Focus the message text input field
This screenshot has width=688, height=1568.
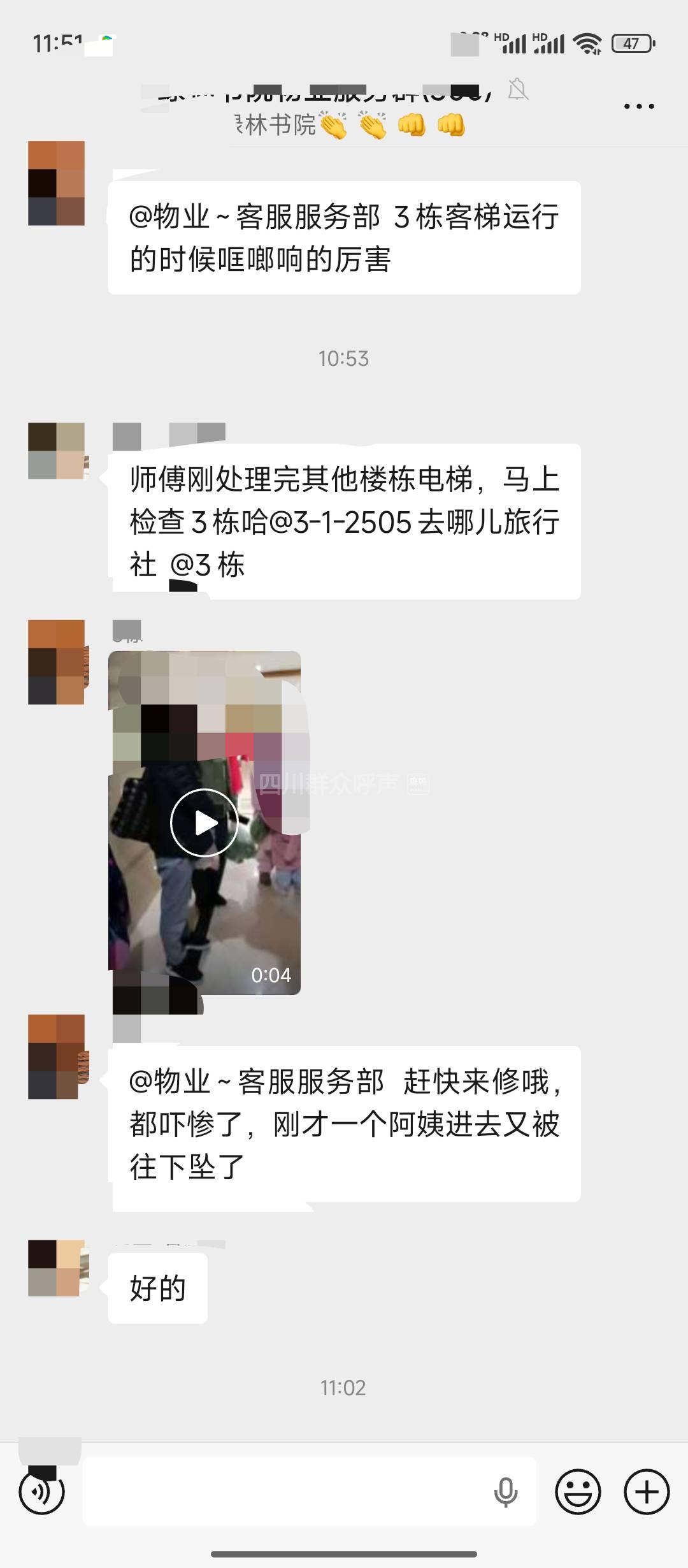287,1492
